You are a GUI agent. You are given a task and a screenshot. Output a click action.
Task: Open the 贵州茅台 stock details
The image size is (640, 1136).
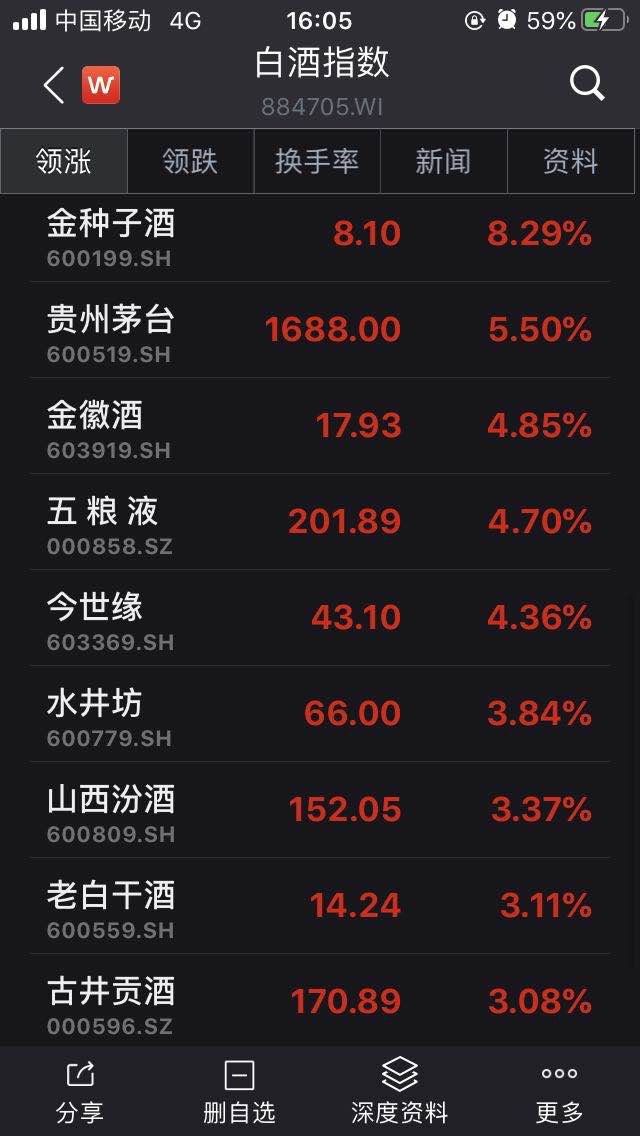click(x=320, y=330)
